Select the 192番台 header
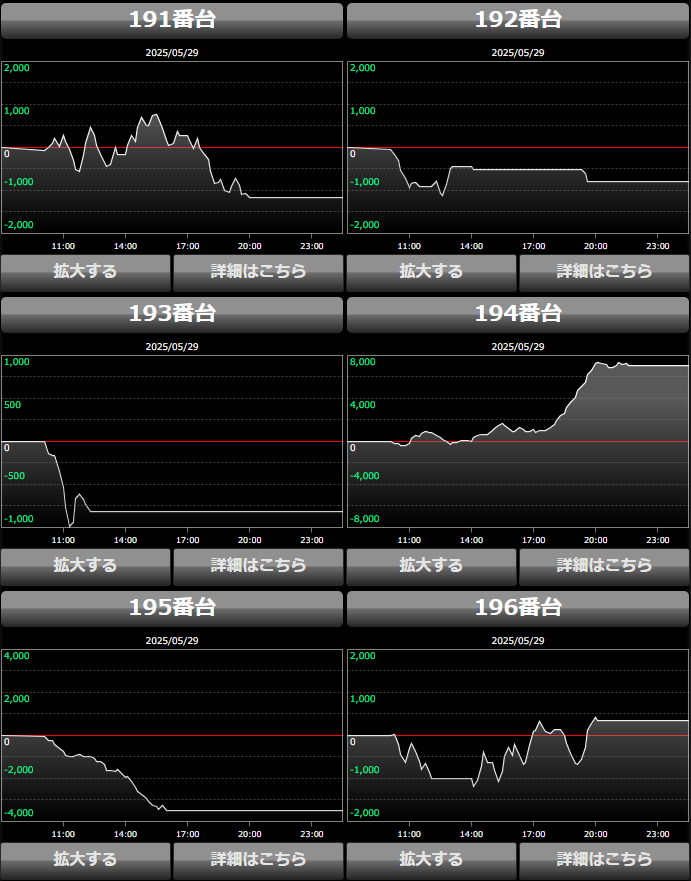The image size is (691, 881). coord(518,20)
